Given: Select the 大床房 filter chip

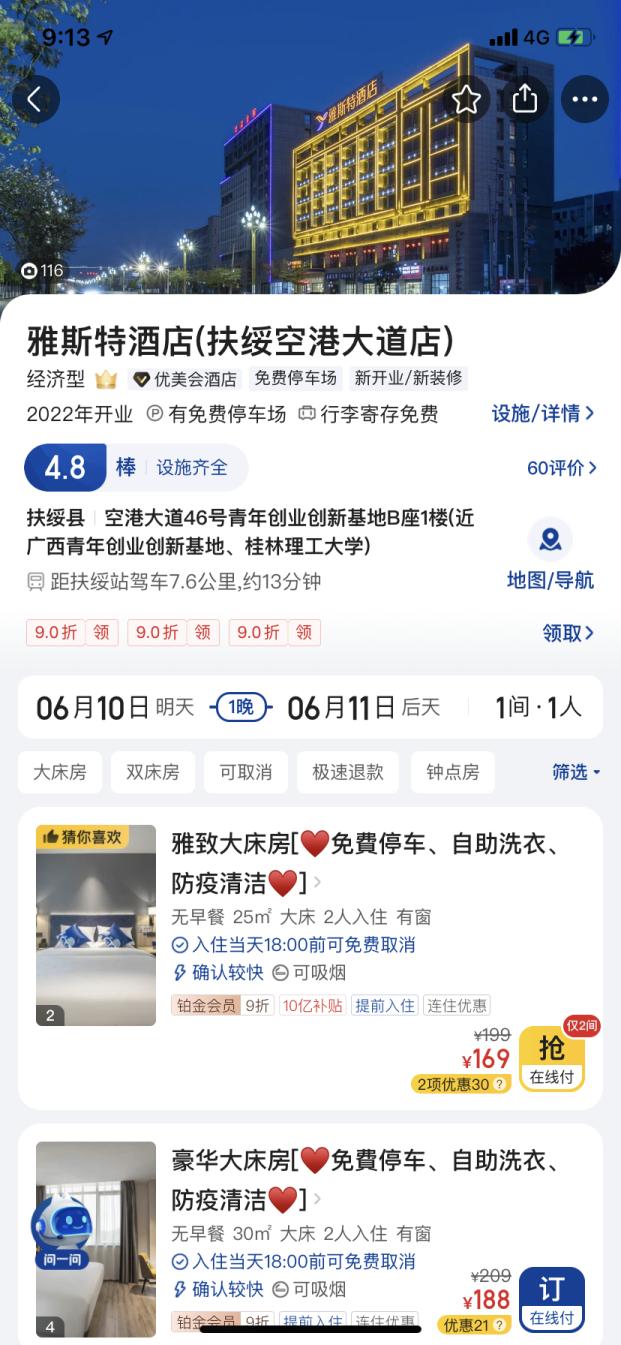Looking at the screenshot, I should pos(60,772).
